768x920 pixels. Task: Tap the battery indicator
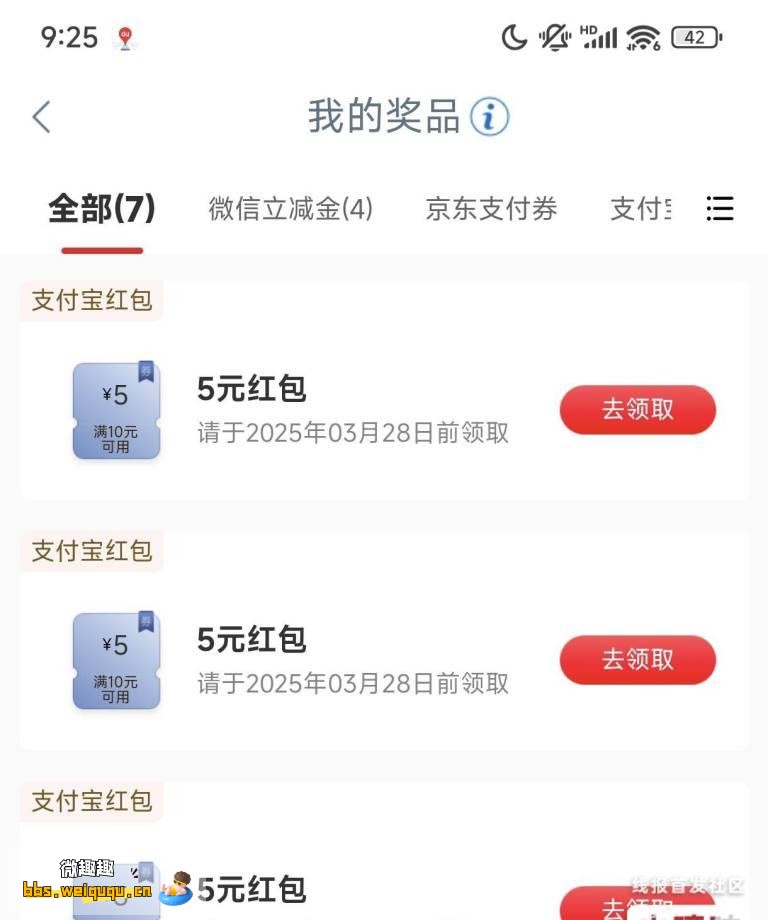pyautogui.click(x=692, y=37)
